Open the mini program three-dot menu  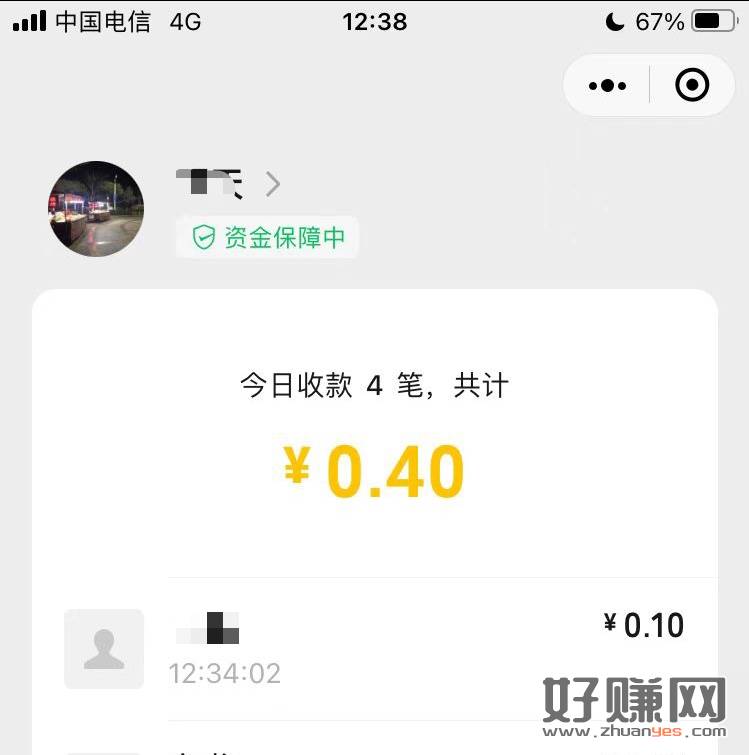607,86
